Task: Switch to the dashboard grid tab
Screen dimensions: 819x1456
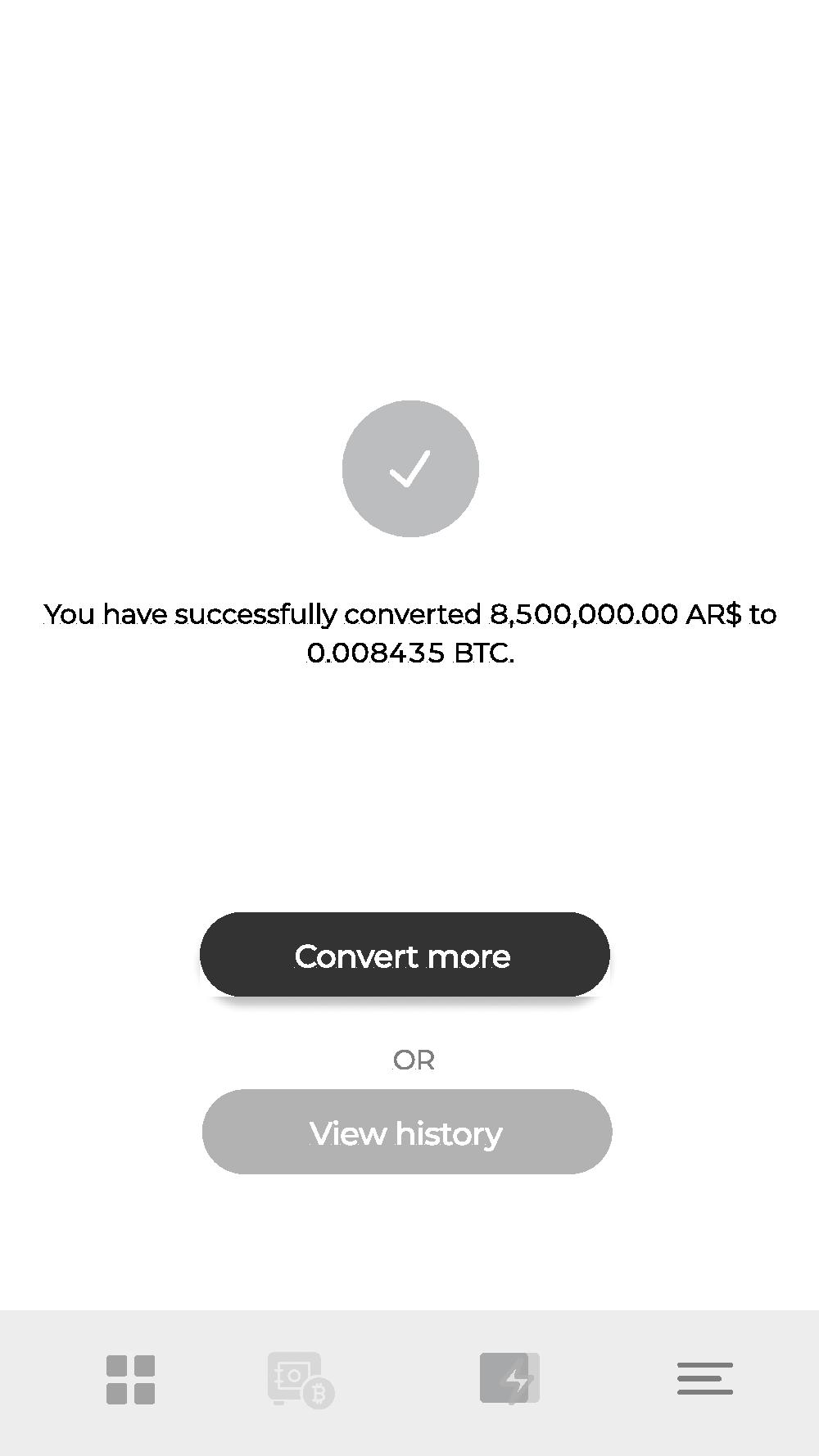Action: pos(131,1380)
